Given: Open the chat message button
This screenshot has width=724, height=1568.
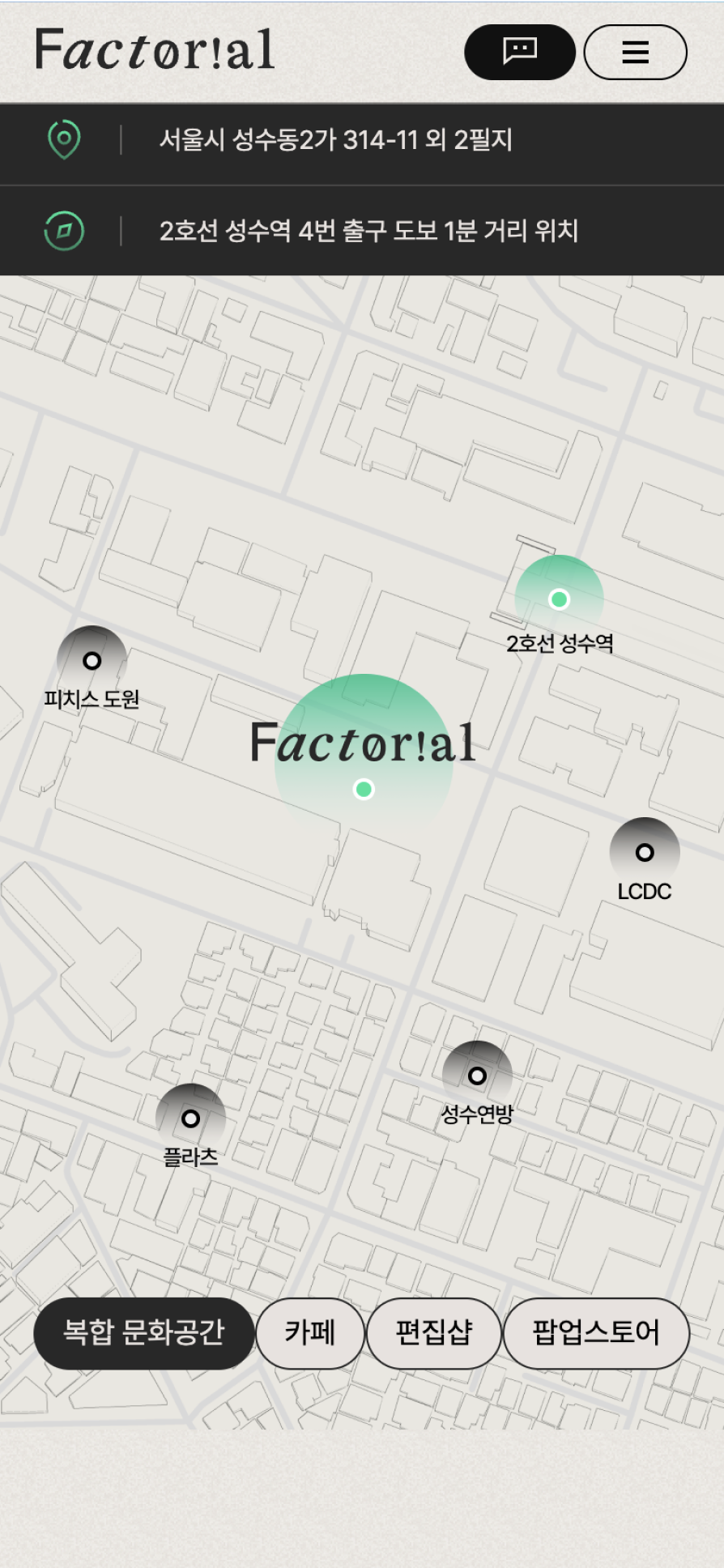Looking at the screenshot, I should tap(519, 52).
